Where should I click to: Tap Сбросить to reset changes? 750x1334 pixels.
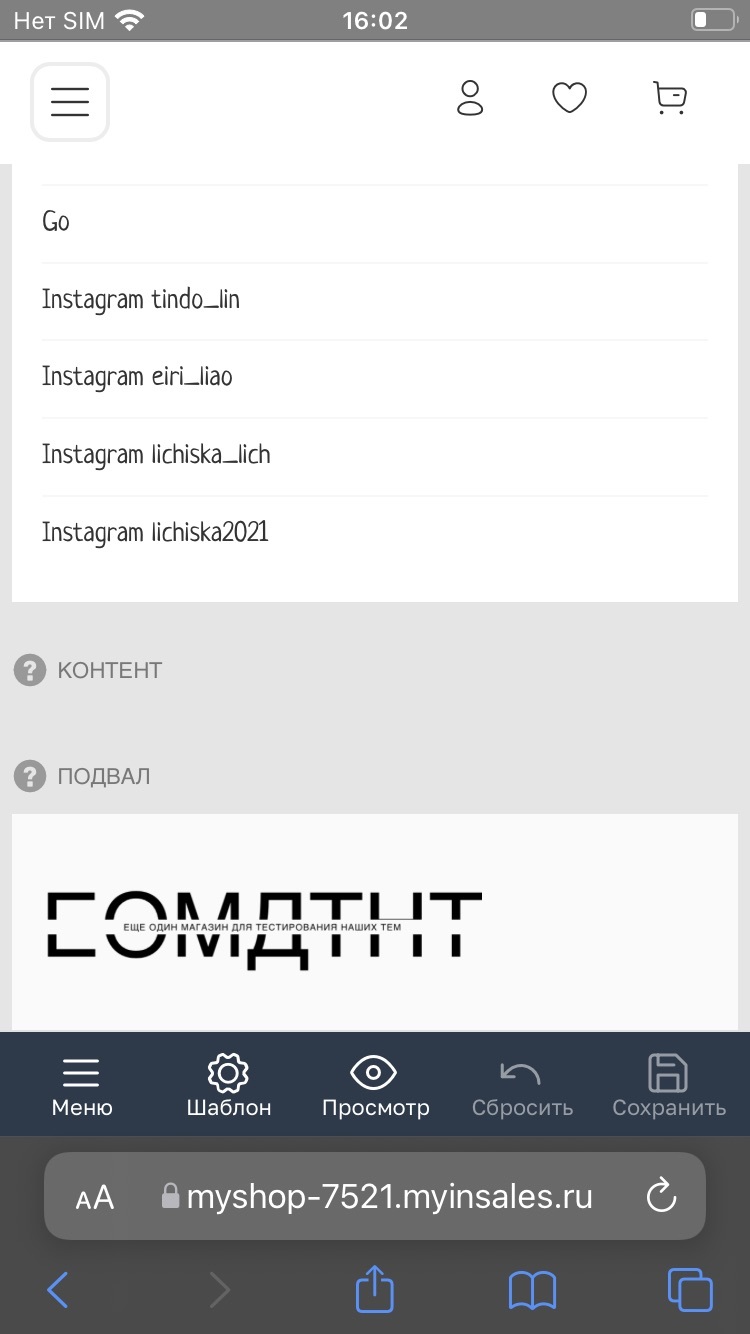[x=522, y=1085]
